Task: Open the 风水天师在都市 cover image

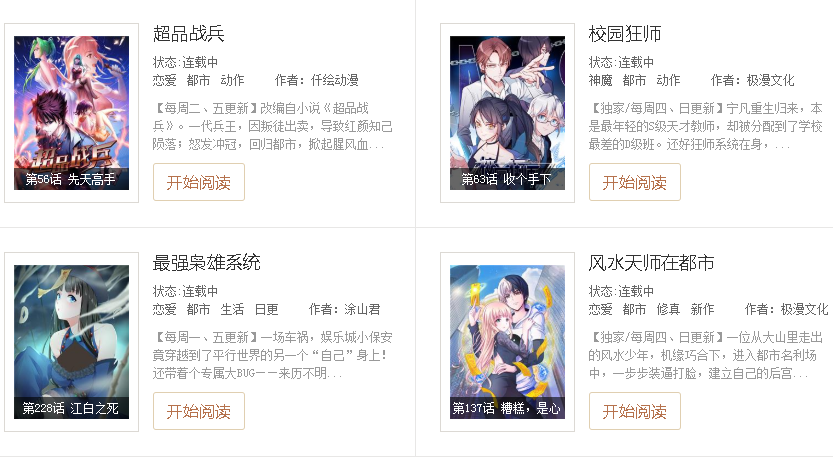Action: click(507, 341)
